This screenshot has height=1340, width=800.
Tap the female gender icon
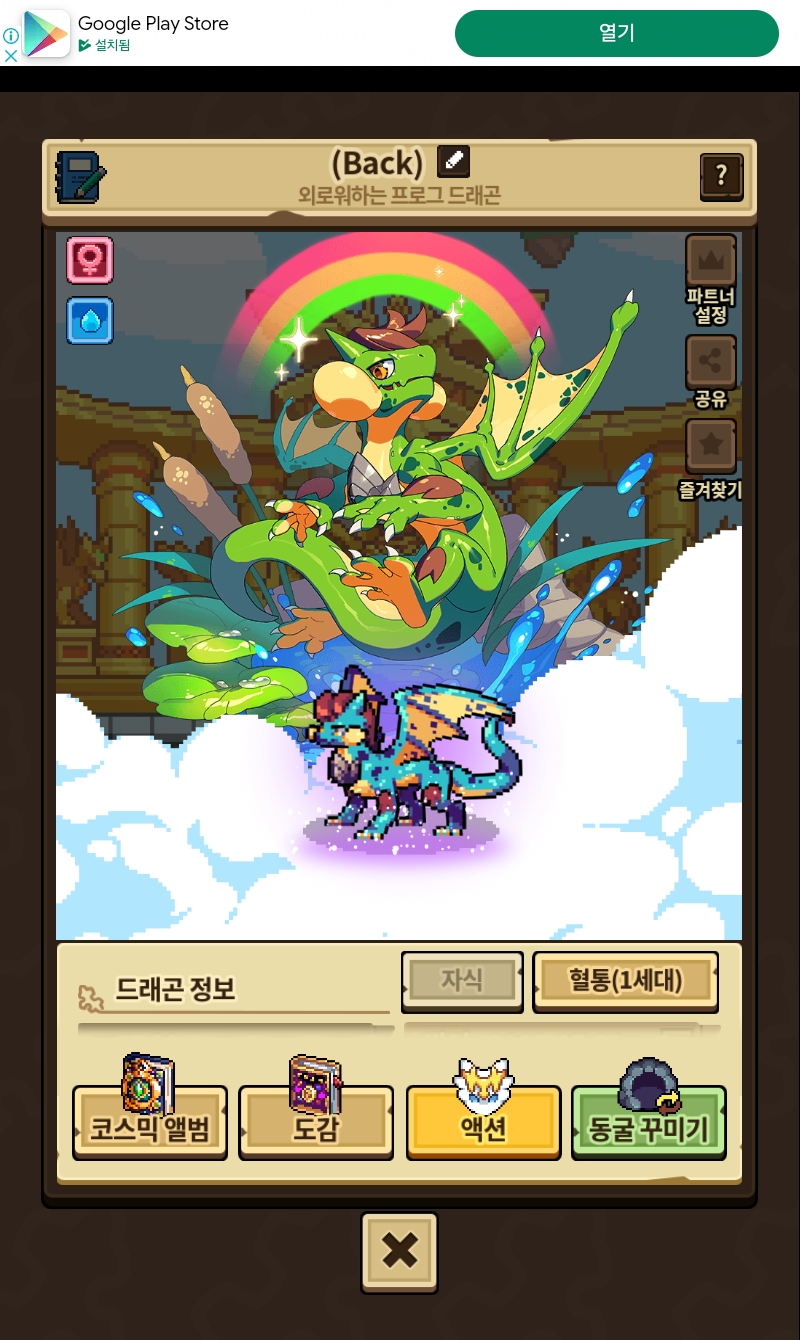pos(90,260)
